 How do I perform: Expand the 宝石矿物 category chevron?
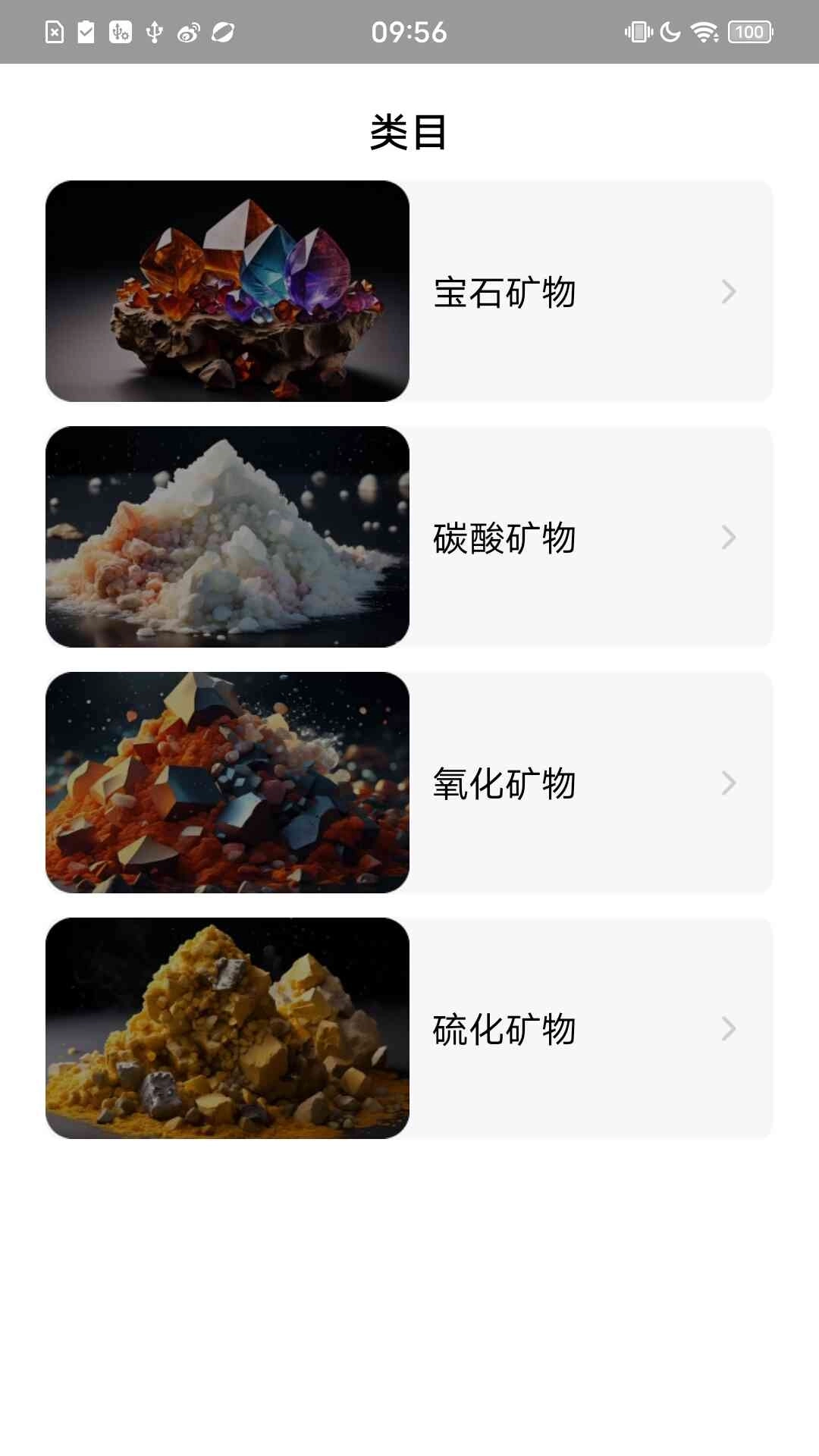[730, 290]
